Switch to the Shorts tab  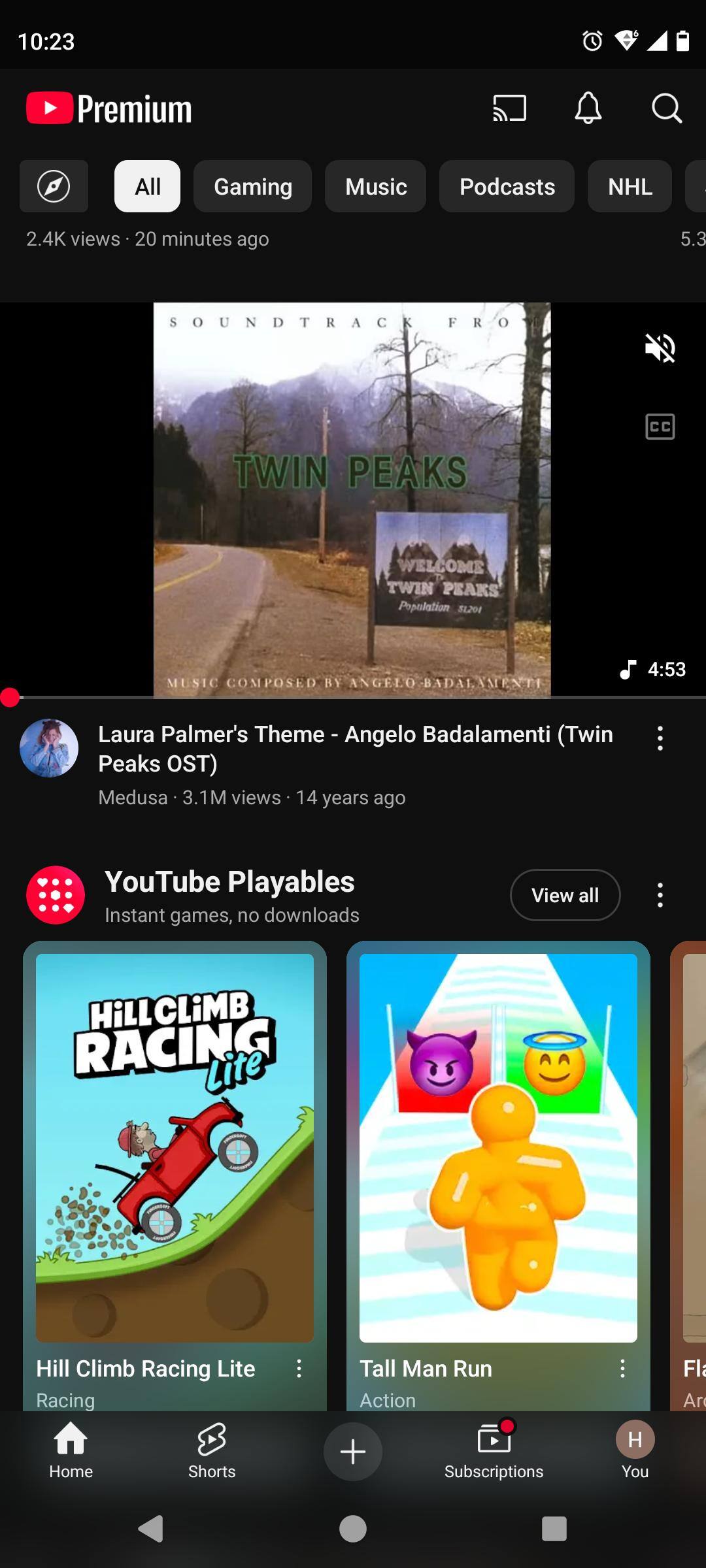(212, 1452)
